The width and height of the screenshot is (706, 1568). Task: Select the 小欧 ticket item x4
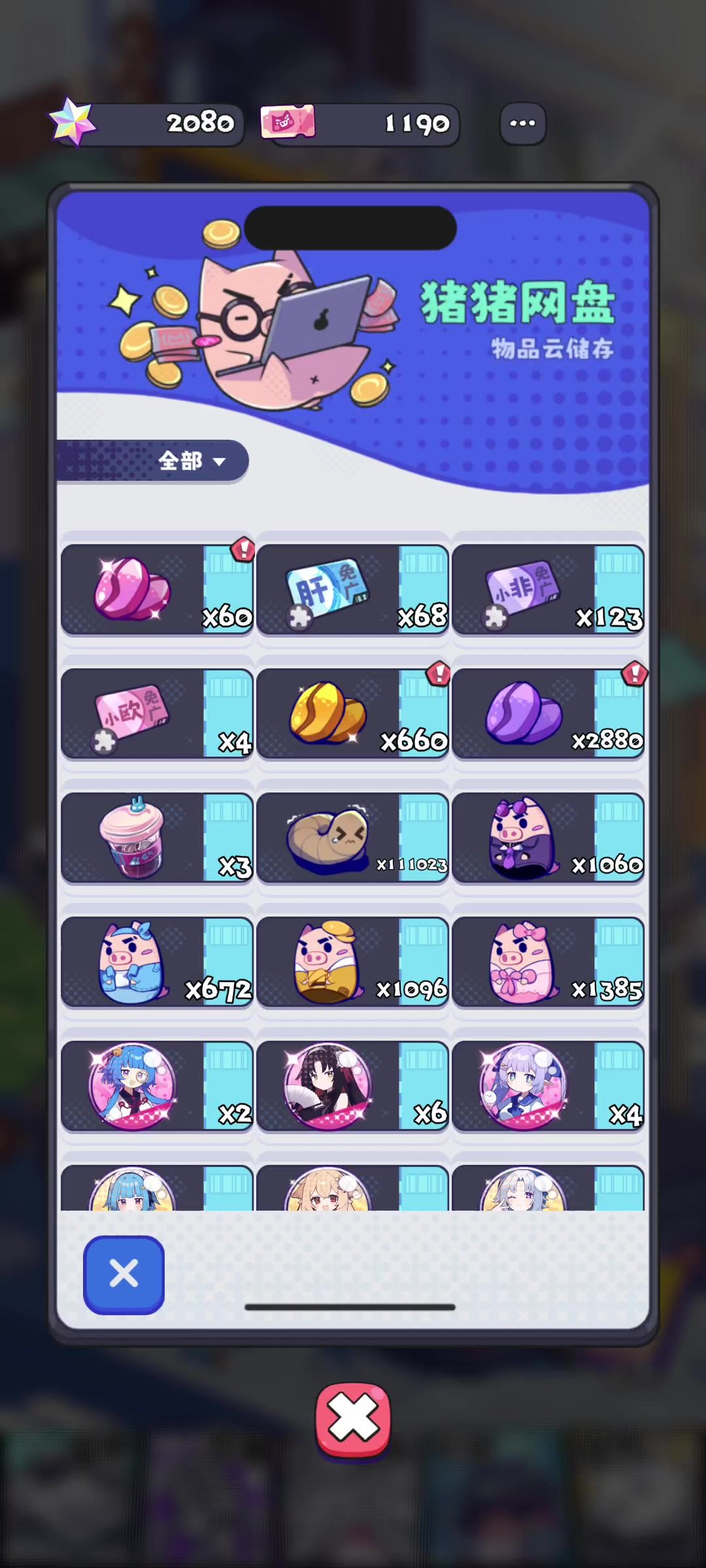157,714
